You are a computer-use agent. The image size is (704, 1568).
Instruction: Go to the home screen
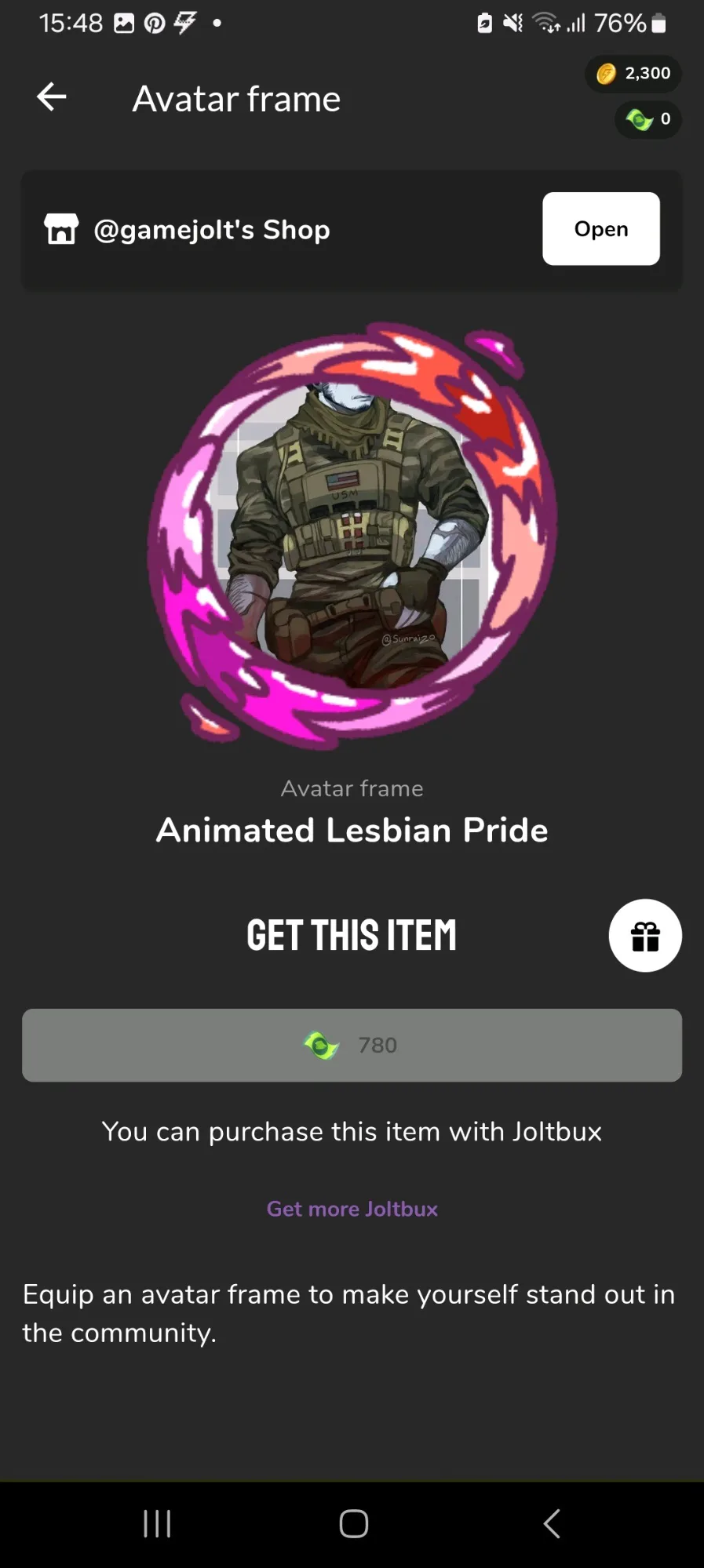[x=353, y=1524]
